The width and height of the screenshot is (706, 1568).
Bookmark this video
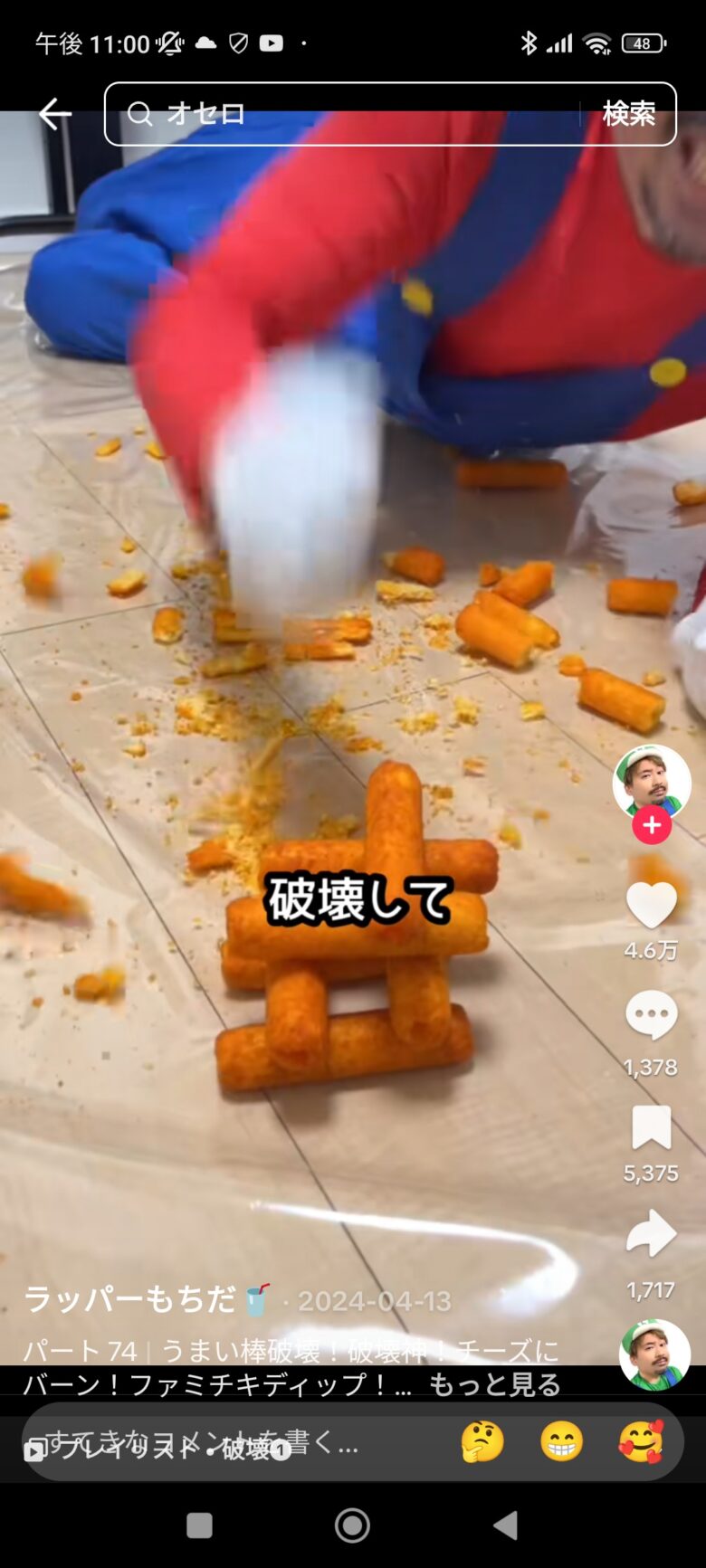pyautogui.click(x=651, y=1128)
